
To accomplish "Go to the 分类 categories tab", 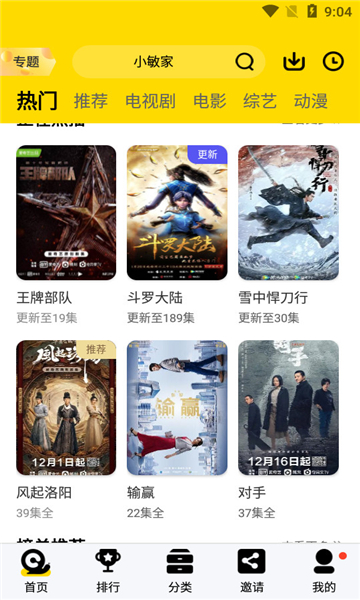I will coord(180,571).
